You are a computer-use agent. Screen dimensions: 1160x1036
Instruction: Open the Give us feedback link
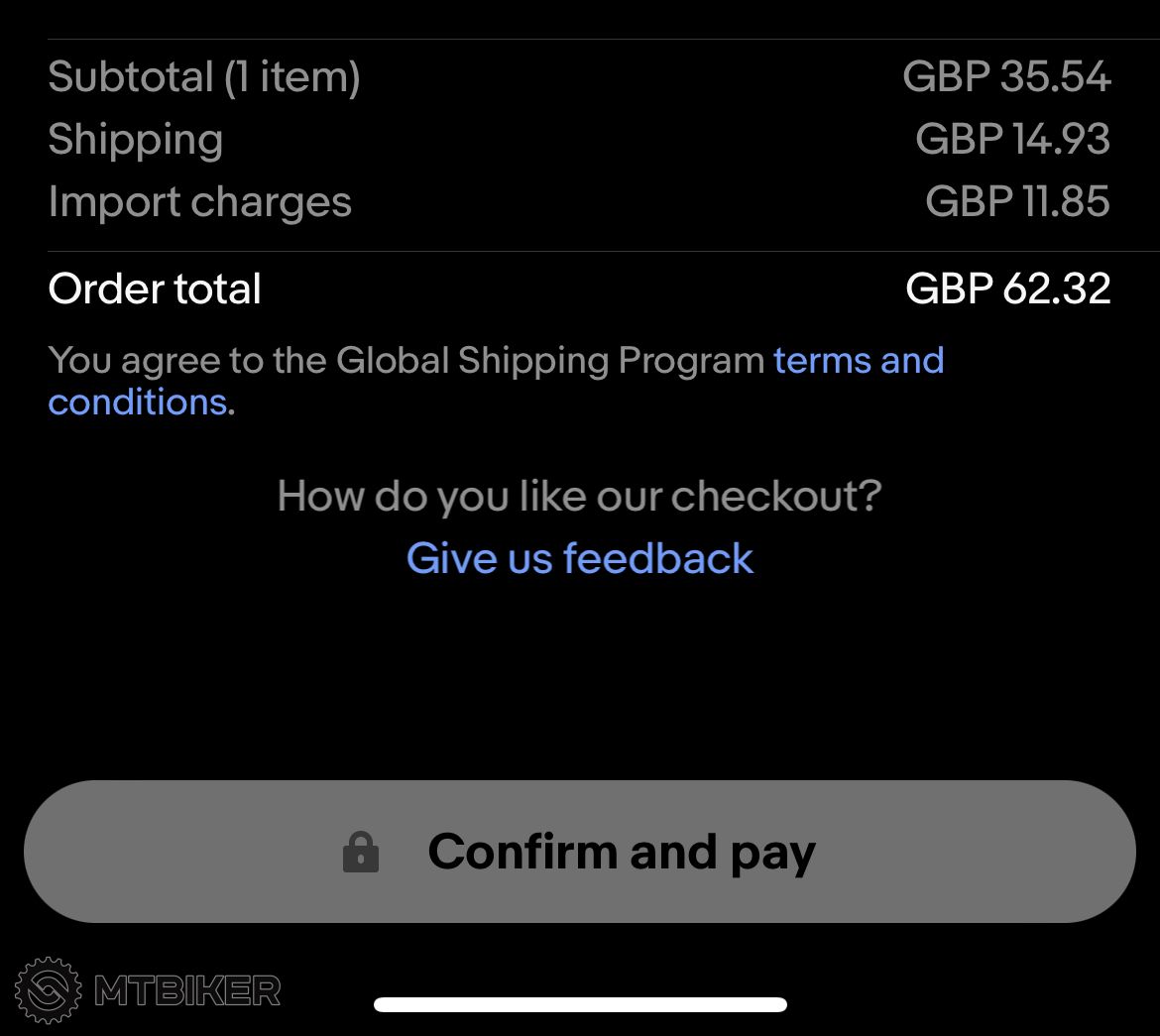[580, 558]
